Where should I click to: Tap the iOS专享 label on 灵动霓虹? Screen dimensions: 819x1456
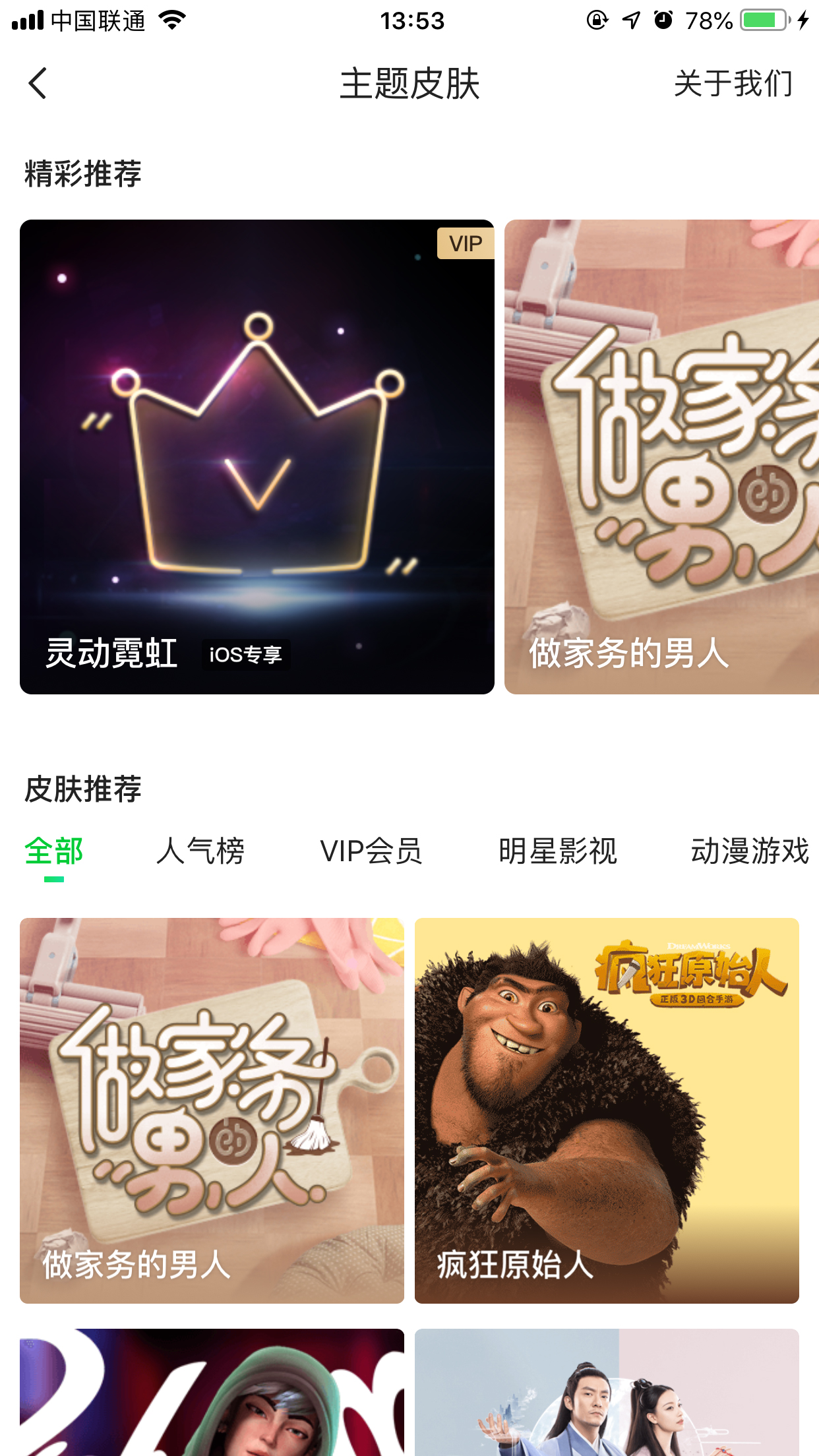246,655
